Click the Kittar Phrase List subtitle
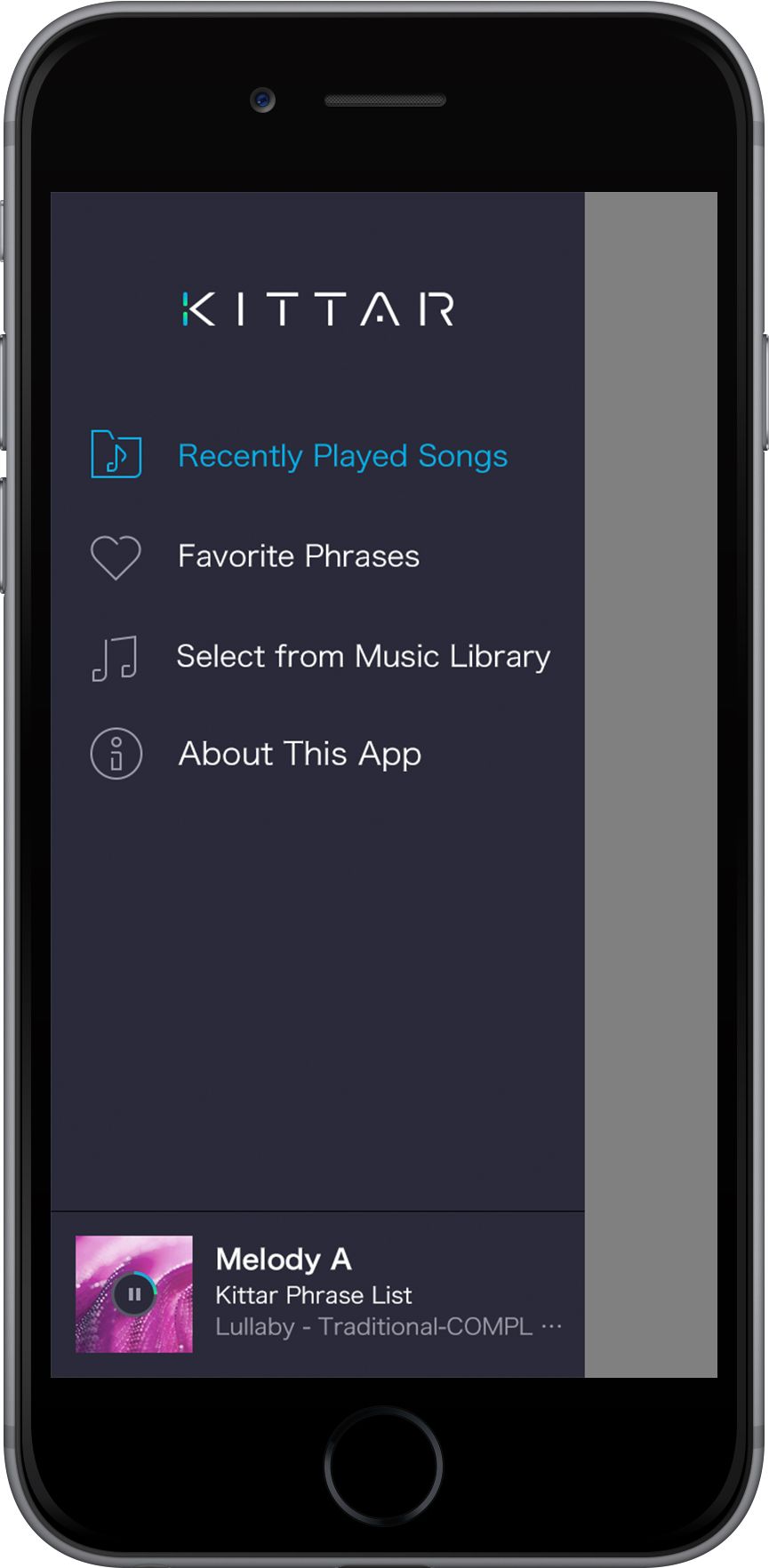Screen dimensions: 769x1568 click(x=315, y=1295)
